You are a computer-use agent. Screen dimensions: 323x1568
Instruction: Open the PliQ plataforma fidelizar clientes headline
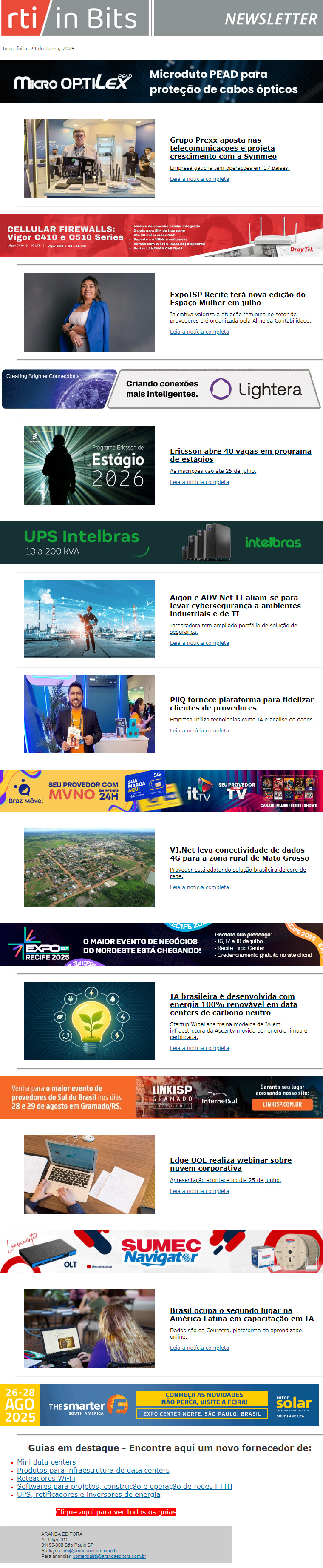[x=241, y=704]
